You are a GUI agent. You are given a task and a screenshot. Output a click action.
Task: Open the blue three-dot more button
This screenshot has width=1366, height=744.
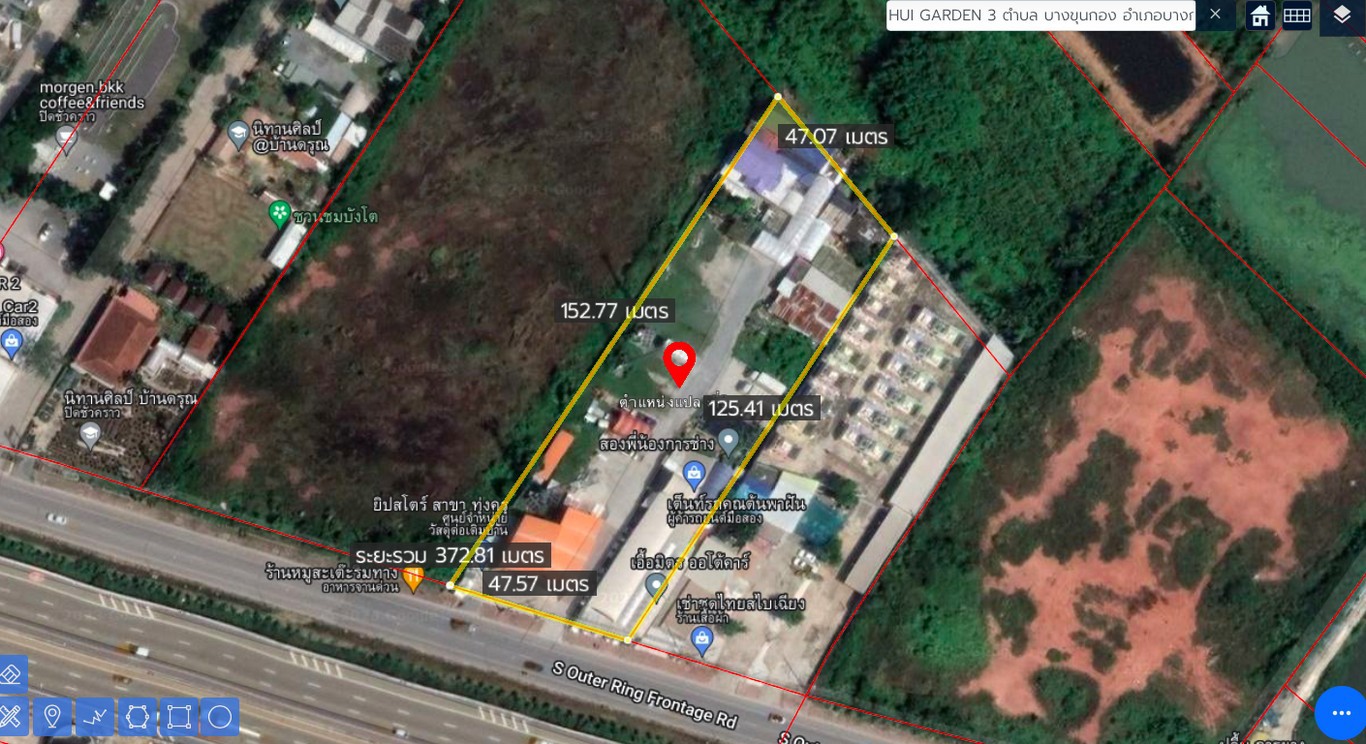pyautogui.click(x=1341, y=713)
